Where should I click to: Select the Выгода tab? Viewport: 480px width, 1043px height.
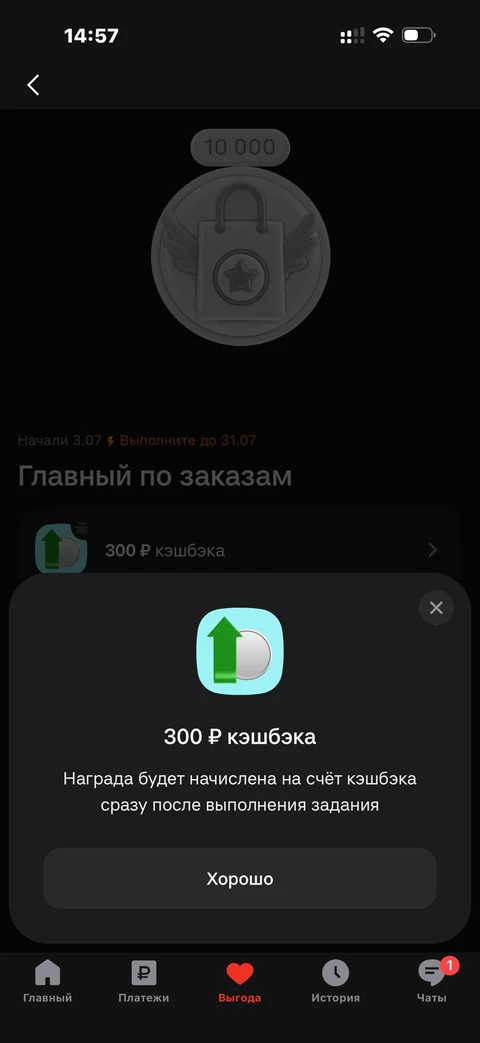coord(240,981)
